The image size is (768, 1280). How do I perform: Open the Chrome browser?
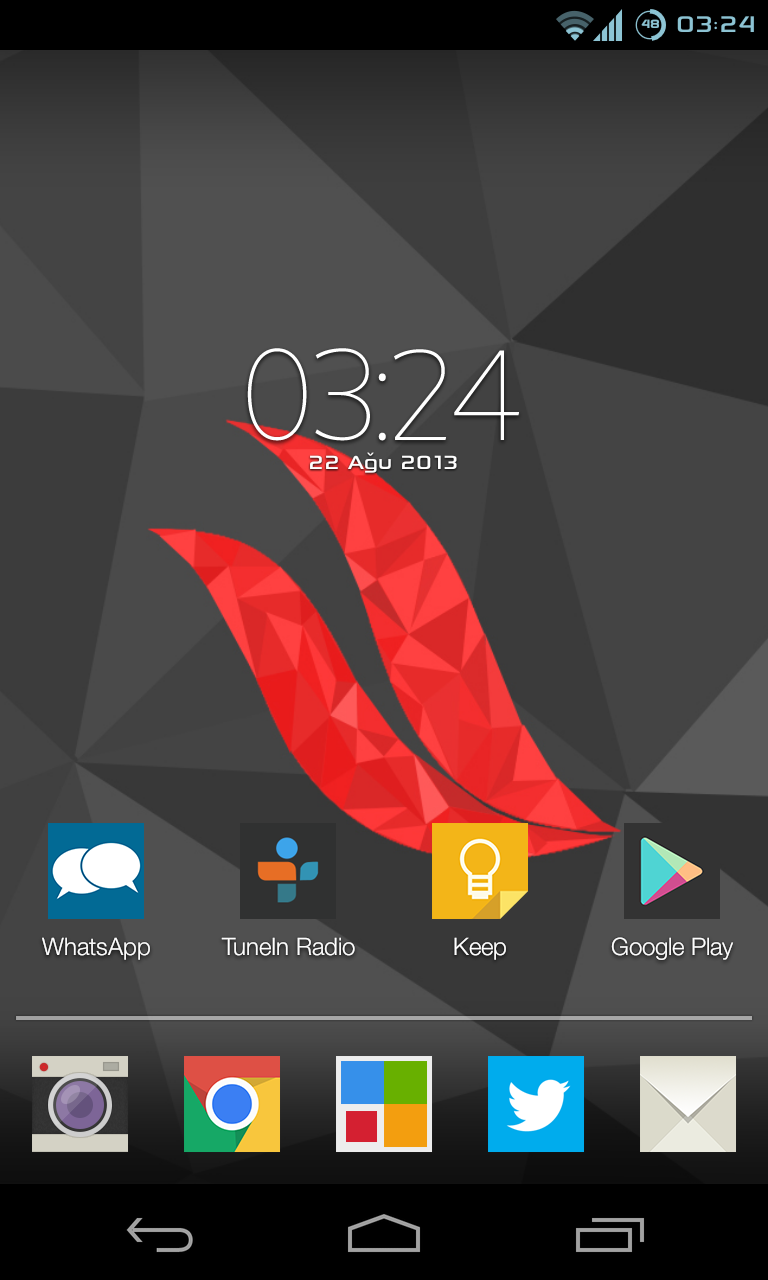[x=232, y=1104]
